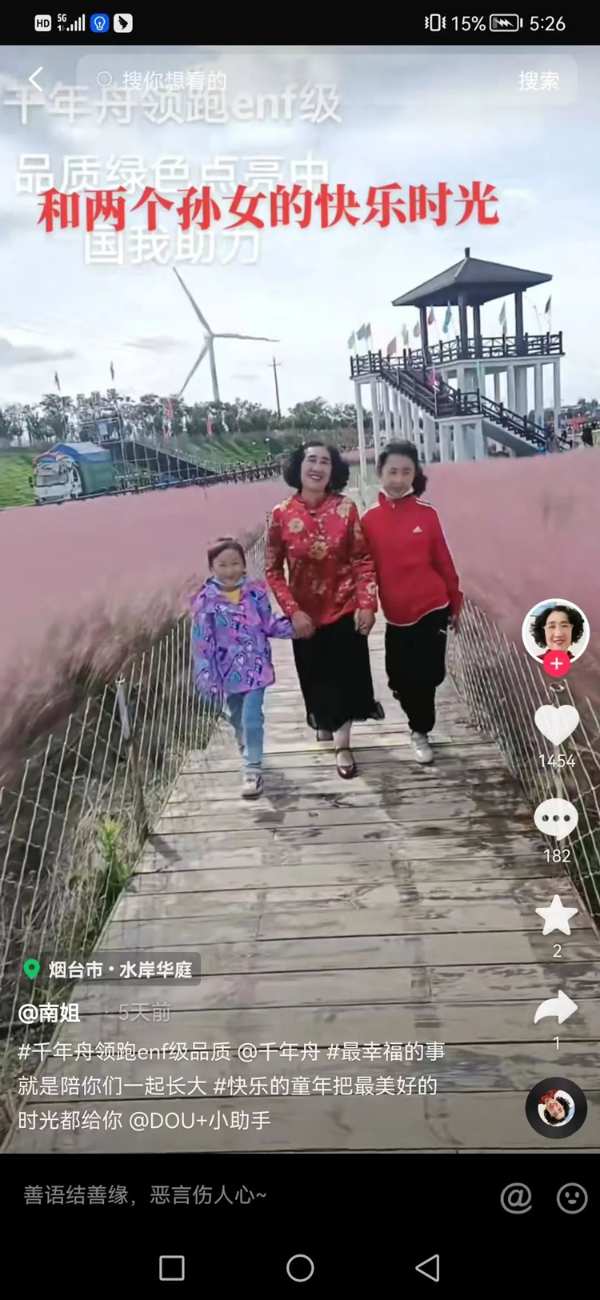Tap the 搜索 button
Screen dimensions: 600x1300
click(538, 81)
